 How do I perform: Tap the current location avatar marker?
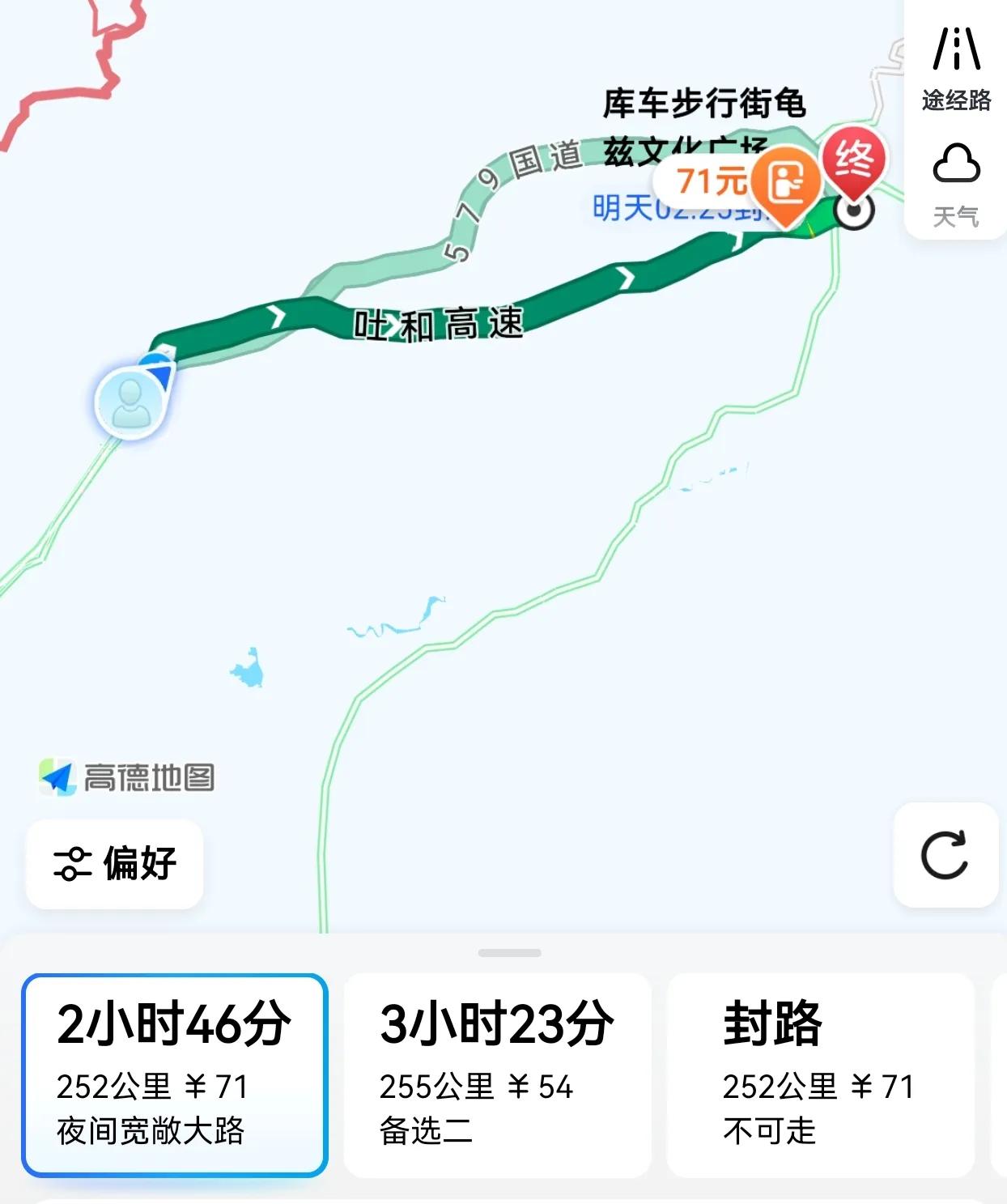131,402
